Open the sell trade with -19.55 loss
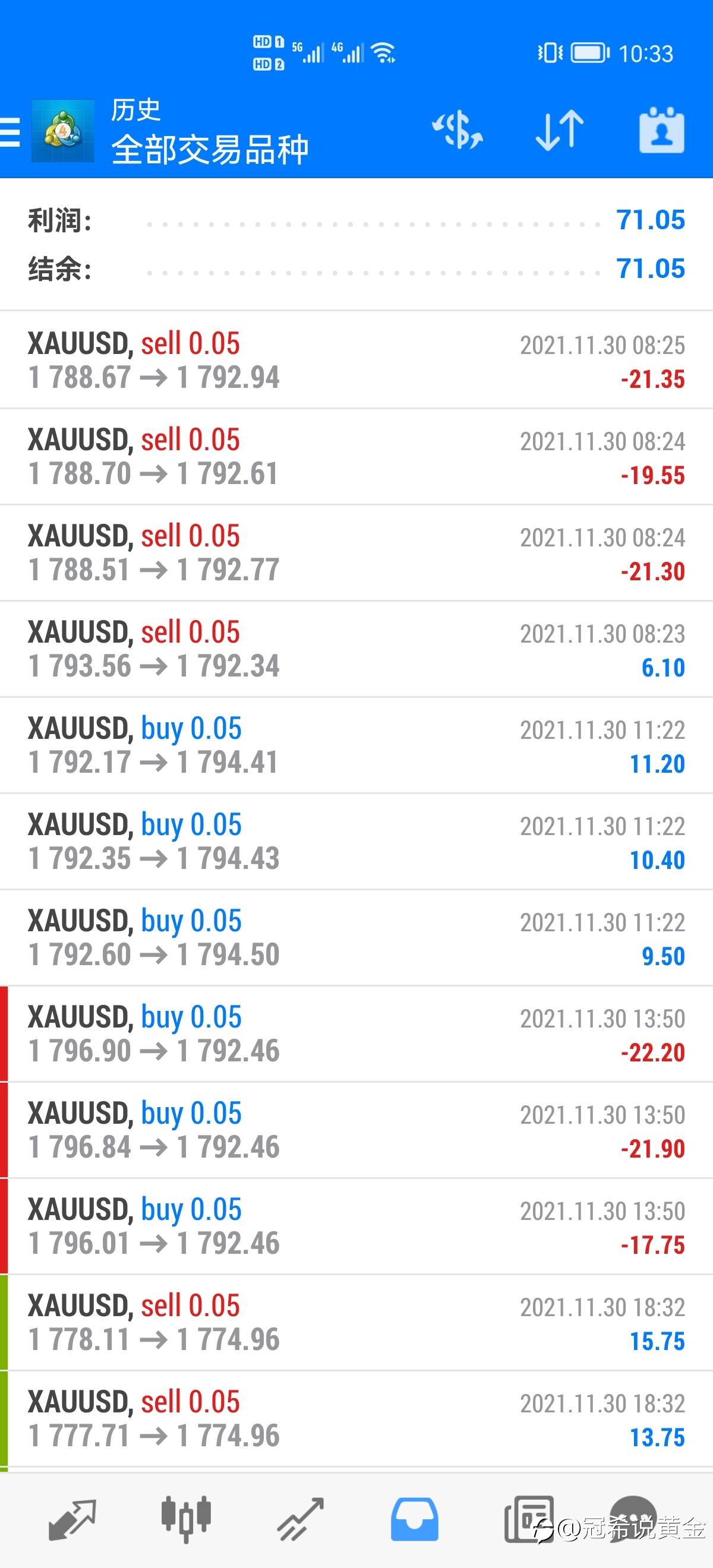713x1568 pixels. 356,457
